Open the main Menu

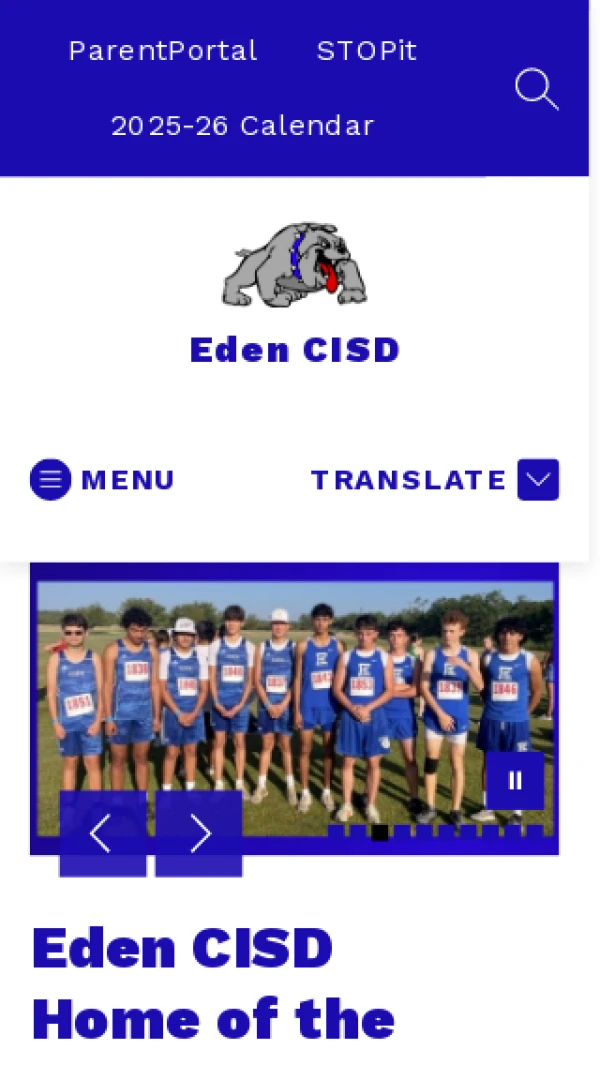click(102, 480)
